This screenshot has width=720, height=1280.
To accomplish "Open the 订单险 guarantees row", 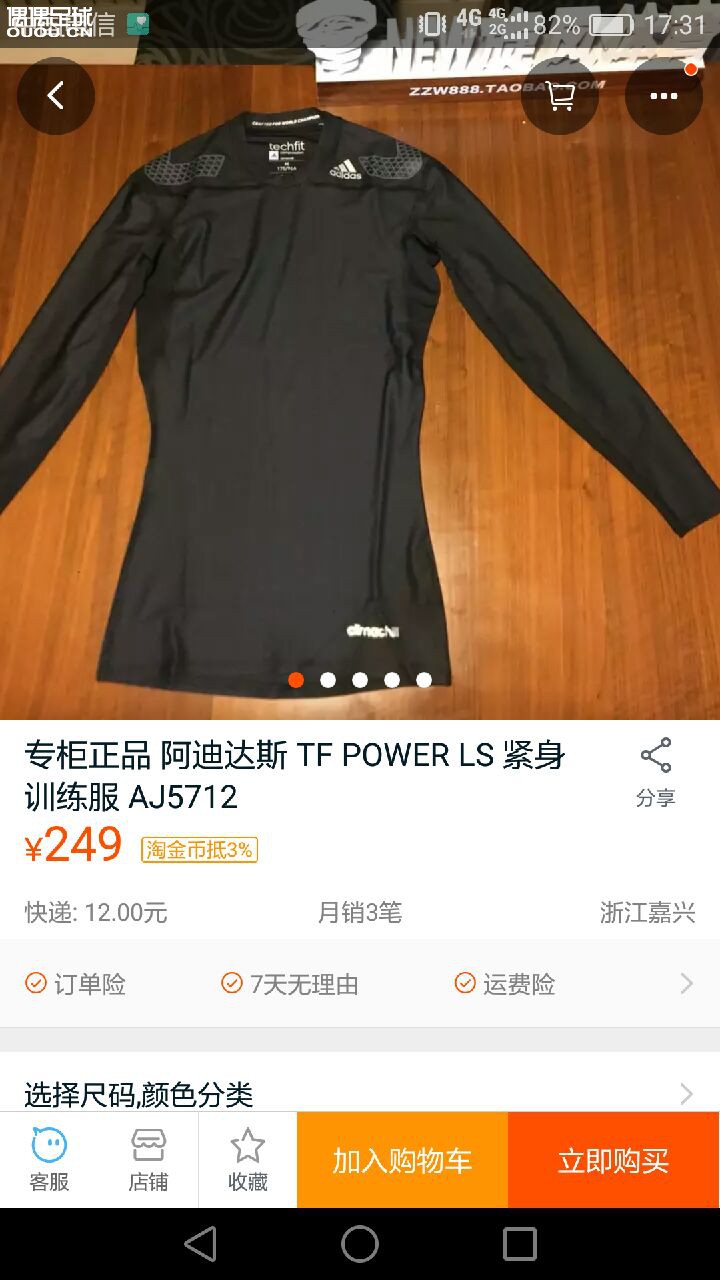I will pyautogui.click(x=360, y=984).
